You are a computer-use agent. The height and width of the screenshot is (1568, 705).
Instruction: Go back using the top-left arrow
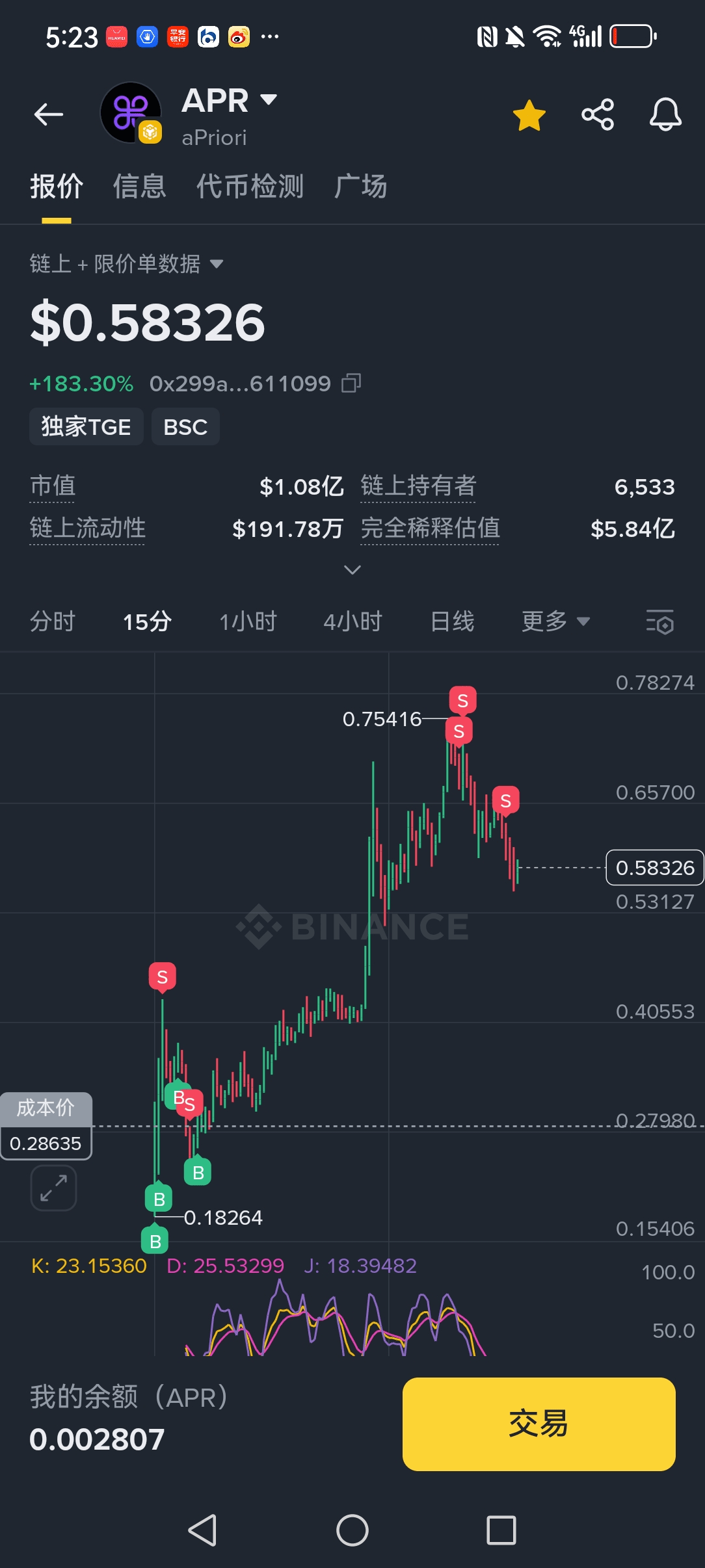tap(49, 114)
